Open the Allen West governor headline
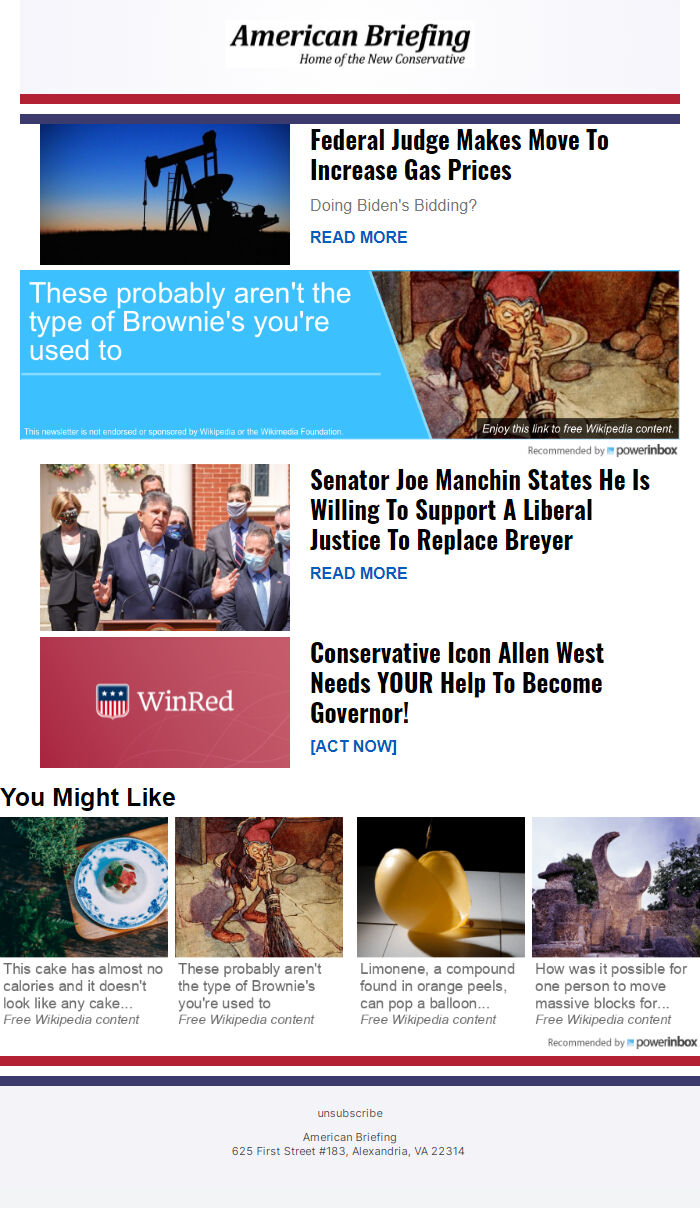 pos(457,683)
